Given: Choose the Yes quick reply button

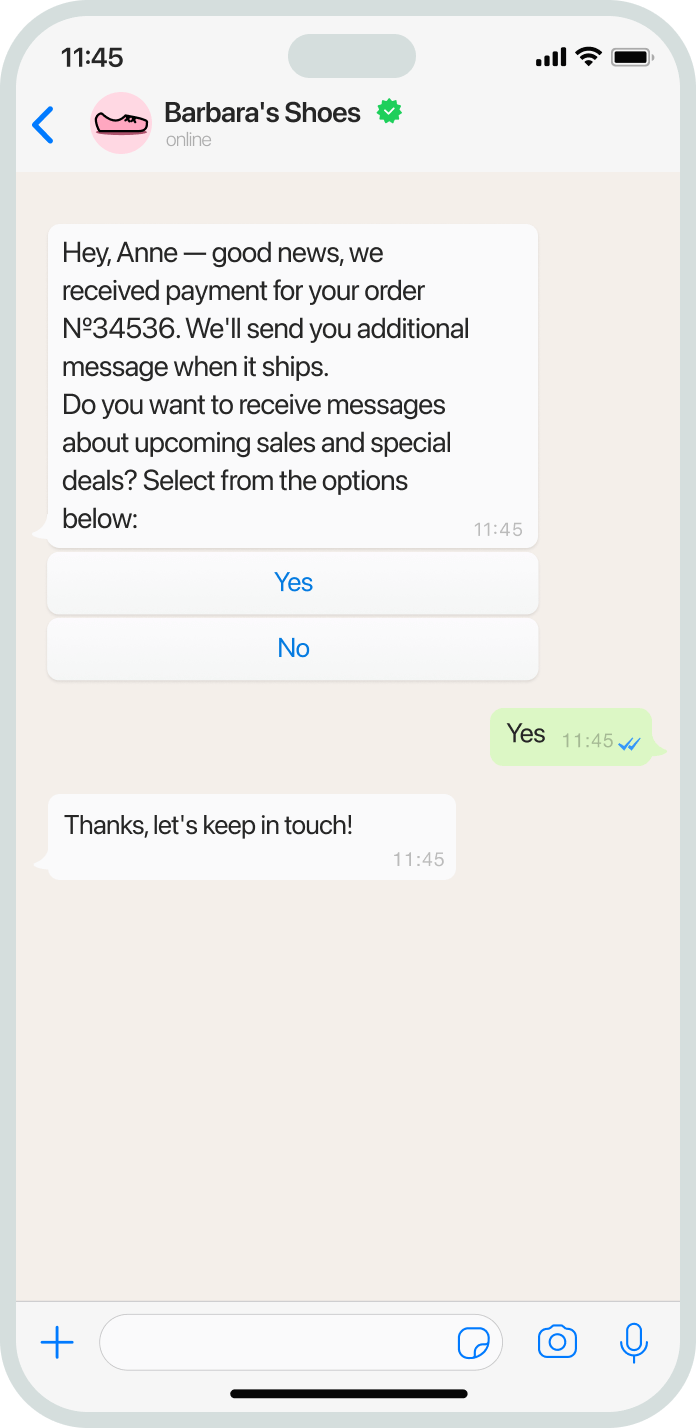Looking at the screenshot, I should 293,583.
